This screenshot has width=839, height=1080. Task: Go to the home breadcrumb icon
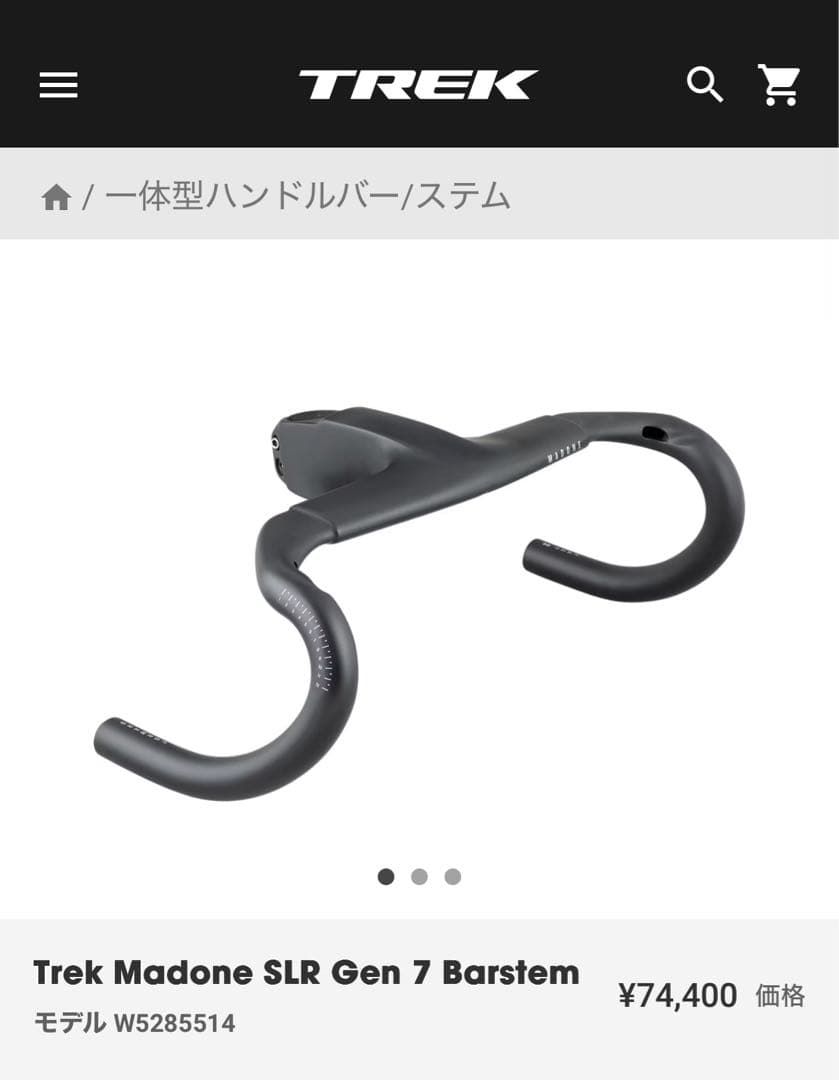pos(56,197)
